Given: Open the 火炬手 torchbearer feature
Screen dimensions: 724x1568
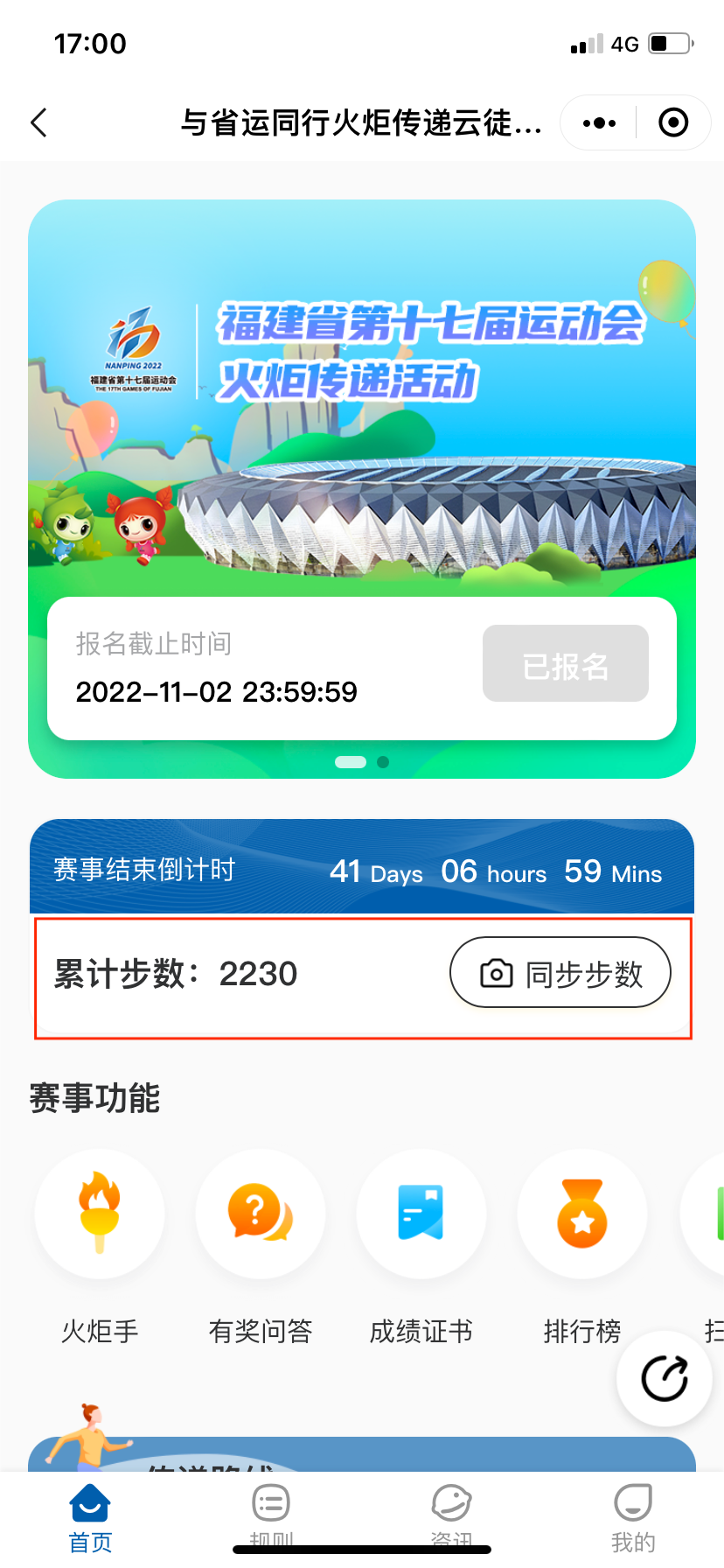Looking at the screenshot, I should coord(100,1214).
